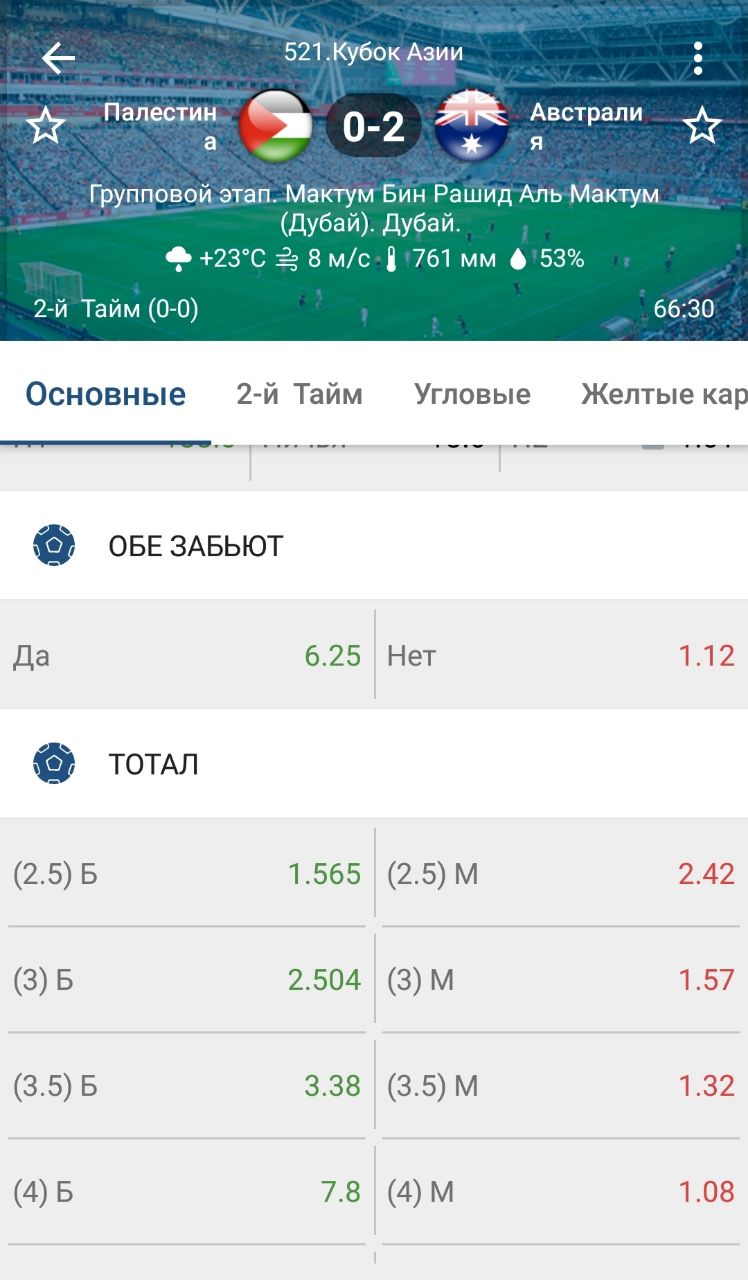The image size is (748, 1280).
Task: Open the Угловые tab
Action: pyautogui.click(x=472, y=394)
